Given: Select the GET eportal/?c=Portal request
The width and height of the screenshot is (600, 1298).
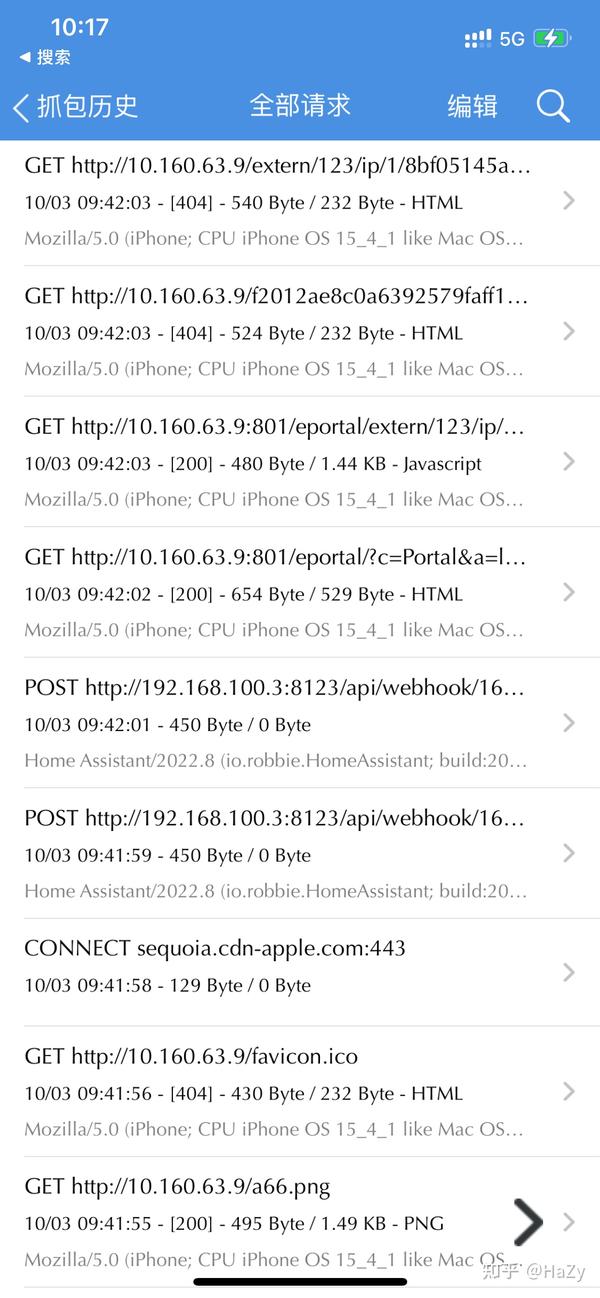Looking at the screenshot, I should tap(290, 592).
